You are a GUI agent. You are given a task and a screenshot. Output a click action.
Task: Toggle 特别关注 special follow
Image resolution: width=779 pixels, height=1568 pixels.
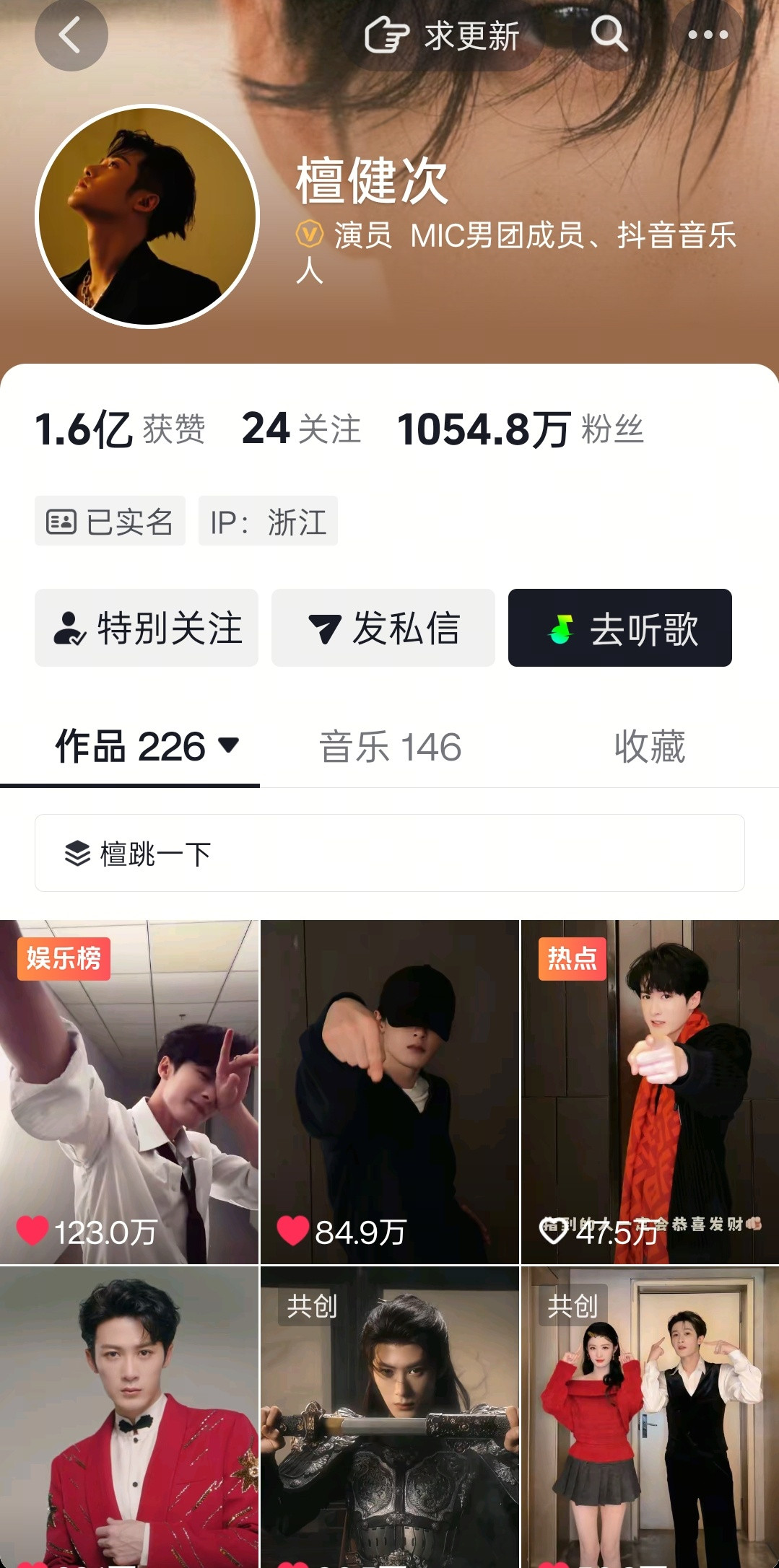tap(146, 628)
